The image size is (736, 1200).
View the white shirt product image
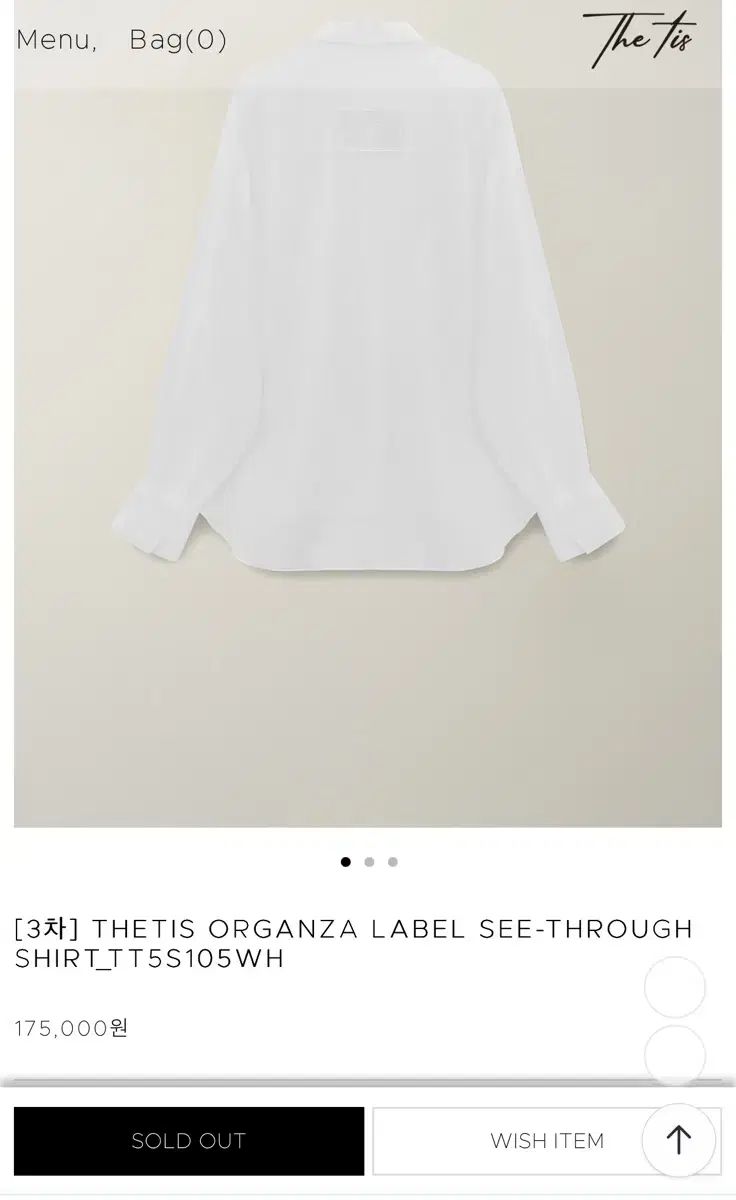coord(368,300)
